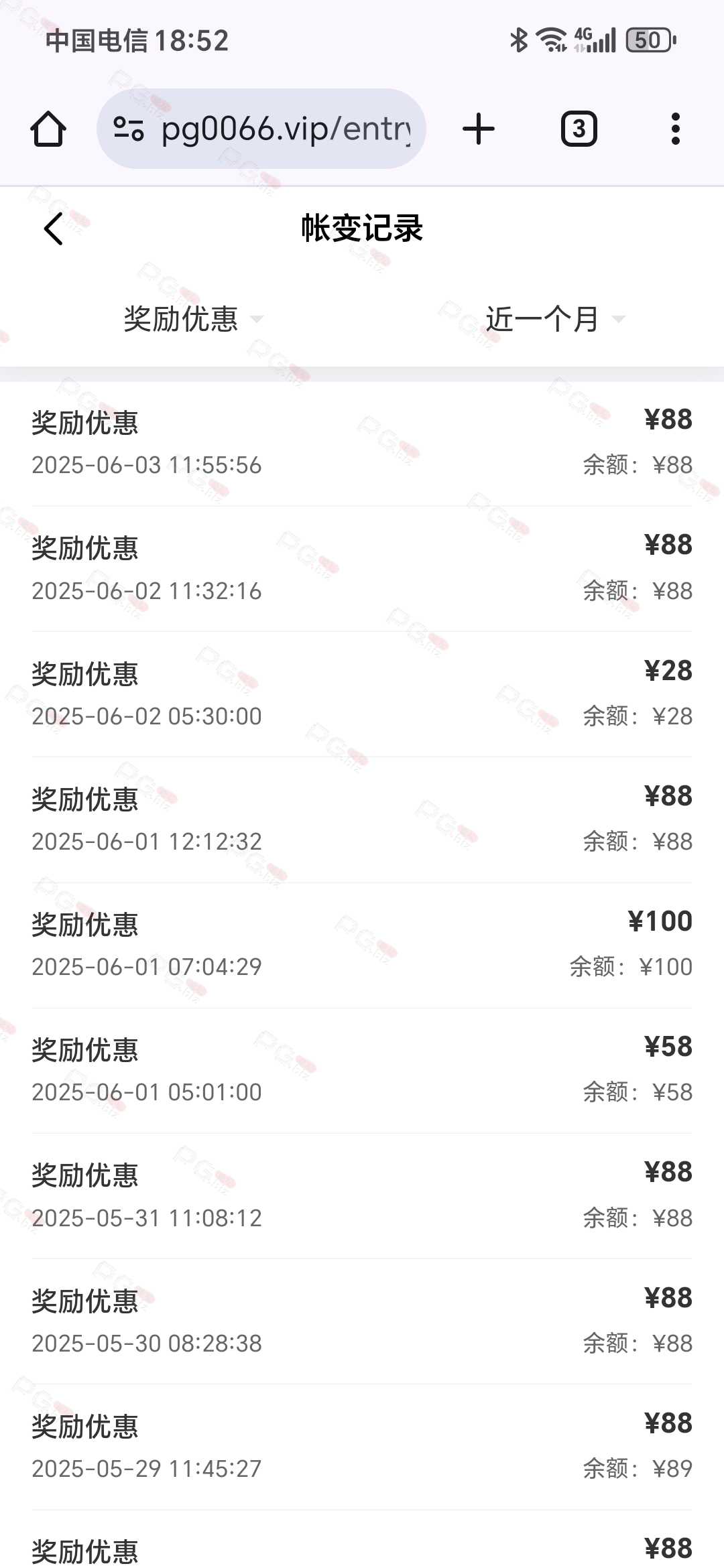Screen dimensions: 724x1568
Task: Expand the 近一个月 date range dropdown
Action: coord(554,319)
